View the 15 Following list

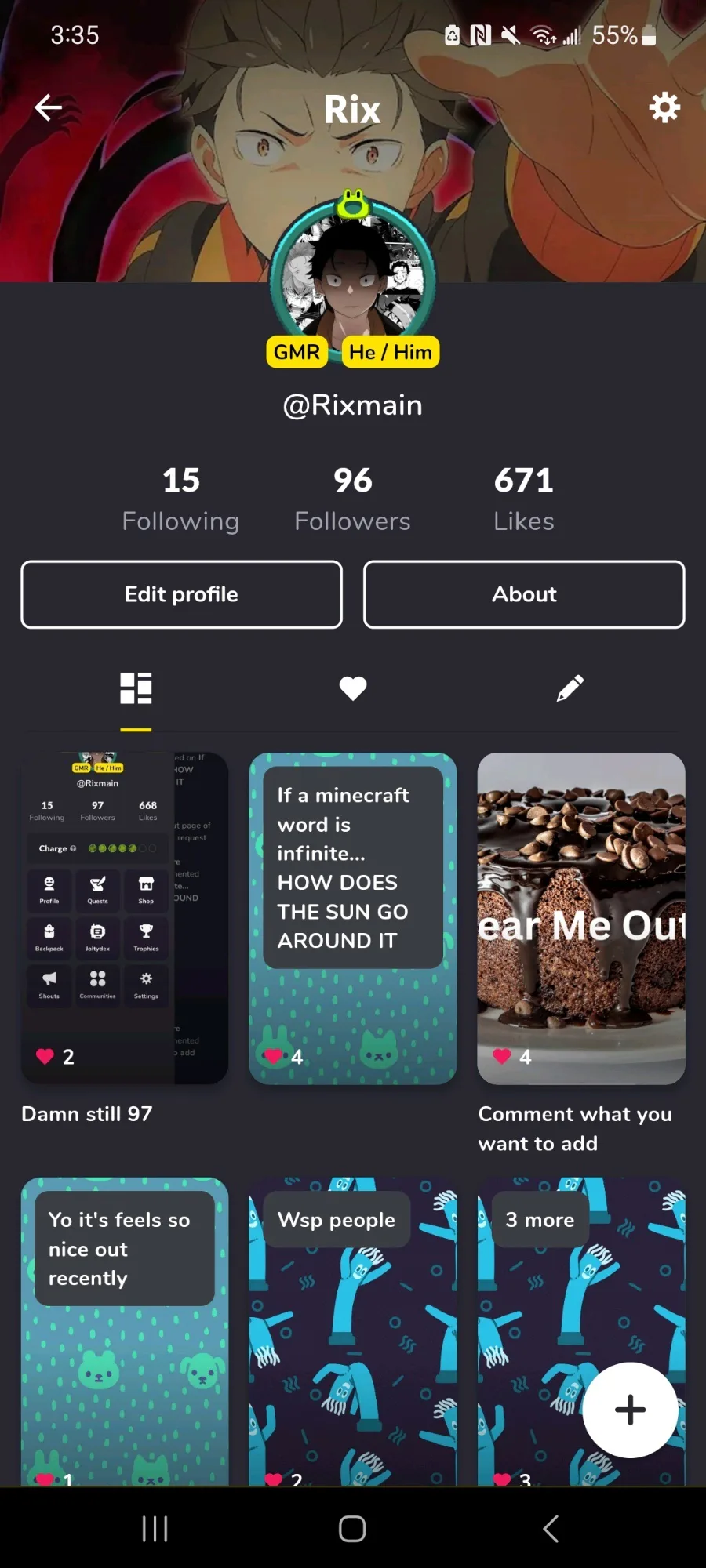181,499
